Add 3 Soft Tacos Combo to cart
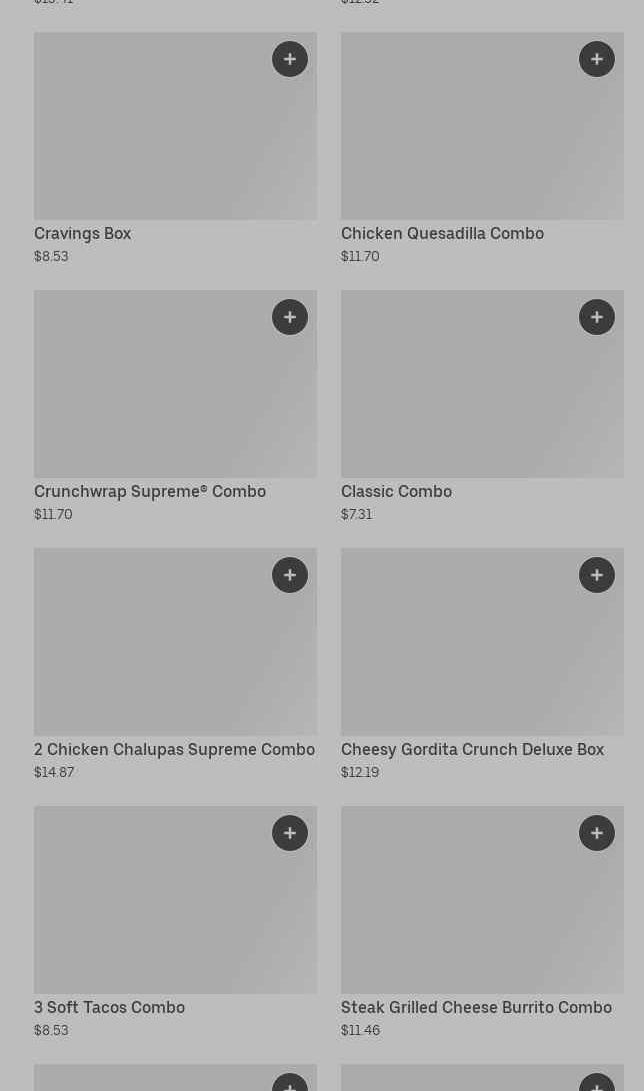The height and width of the screenshot is (1091, 644). pyautogui.click(x=290, y=833)
